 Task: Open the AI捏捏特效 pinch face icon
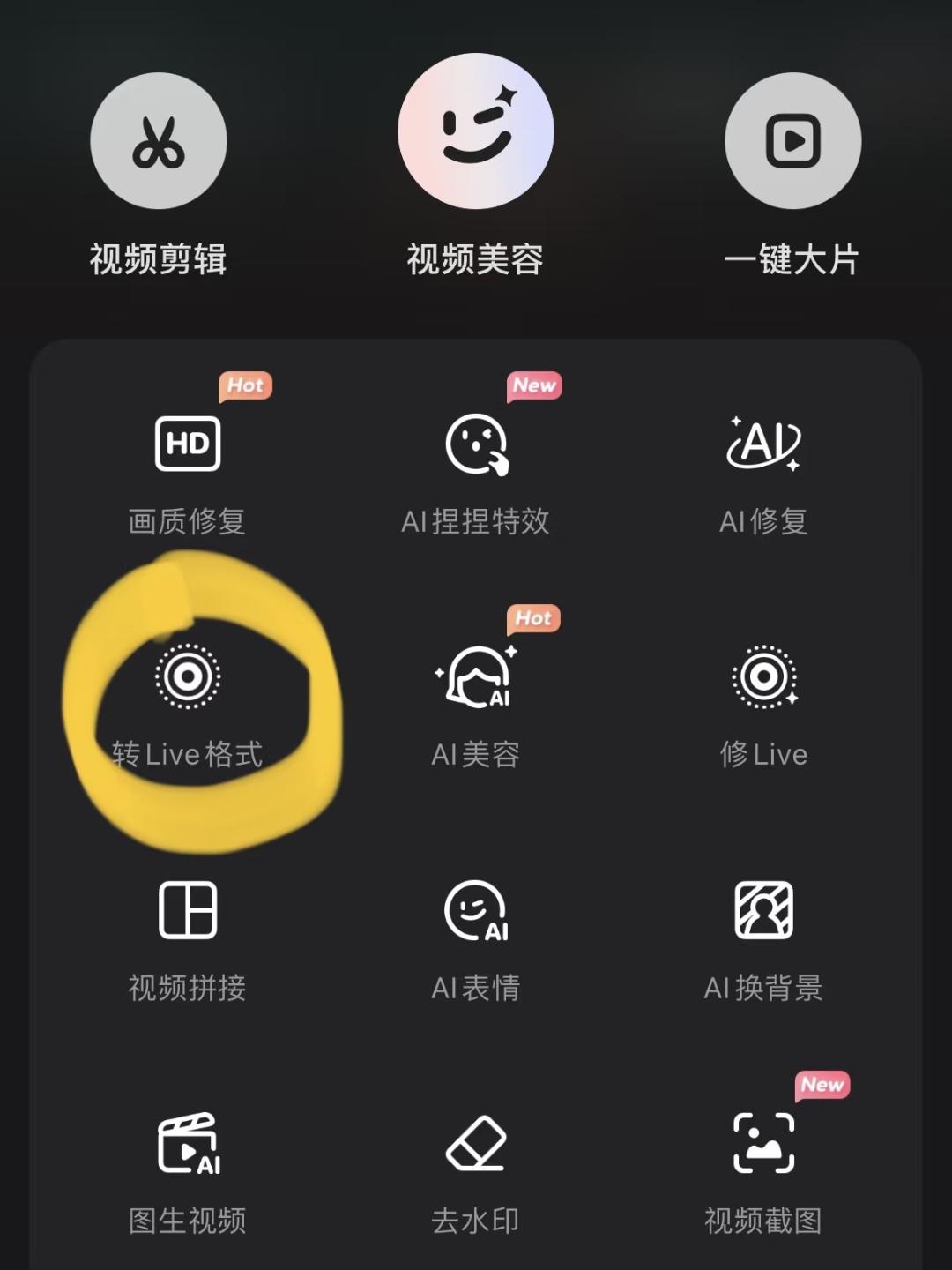[476, 444]
